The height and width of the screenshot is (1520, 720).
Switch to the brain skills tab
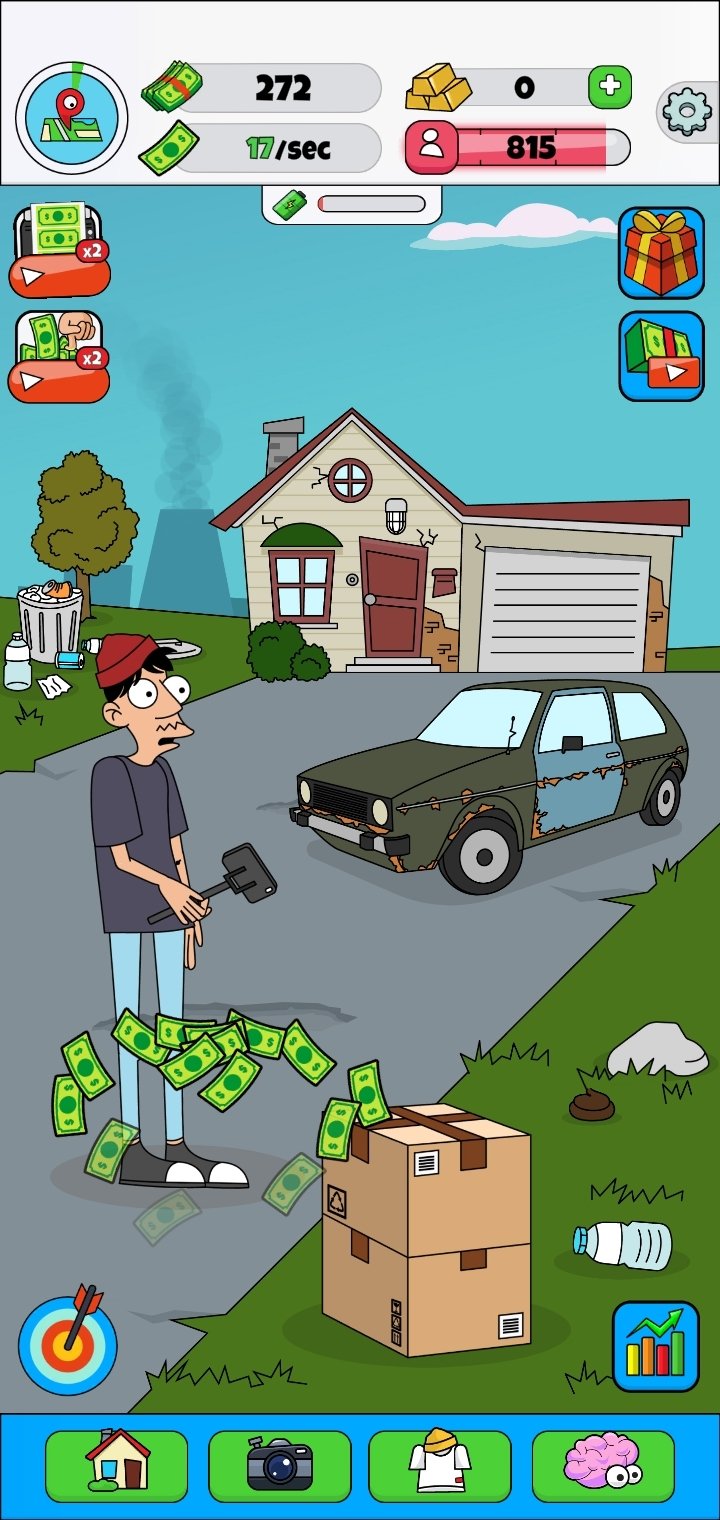(x=603, y=1466)
